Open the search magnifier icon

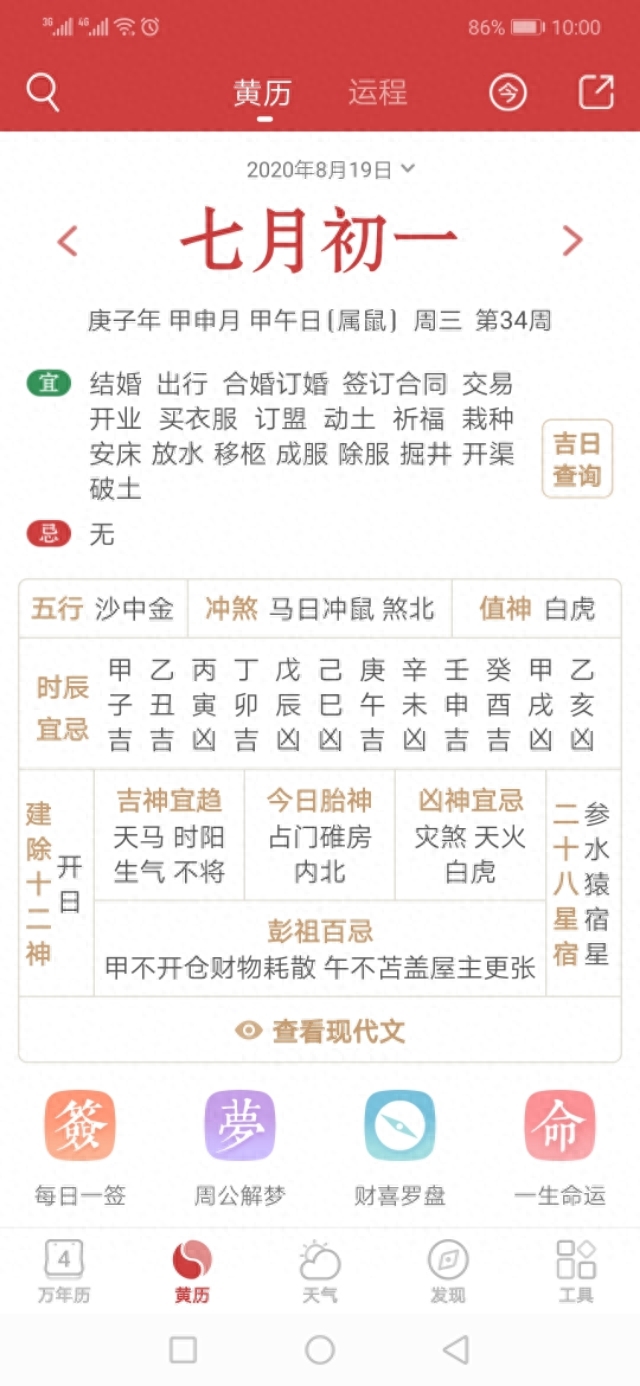tap(43, 92)
